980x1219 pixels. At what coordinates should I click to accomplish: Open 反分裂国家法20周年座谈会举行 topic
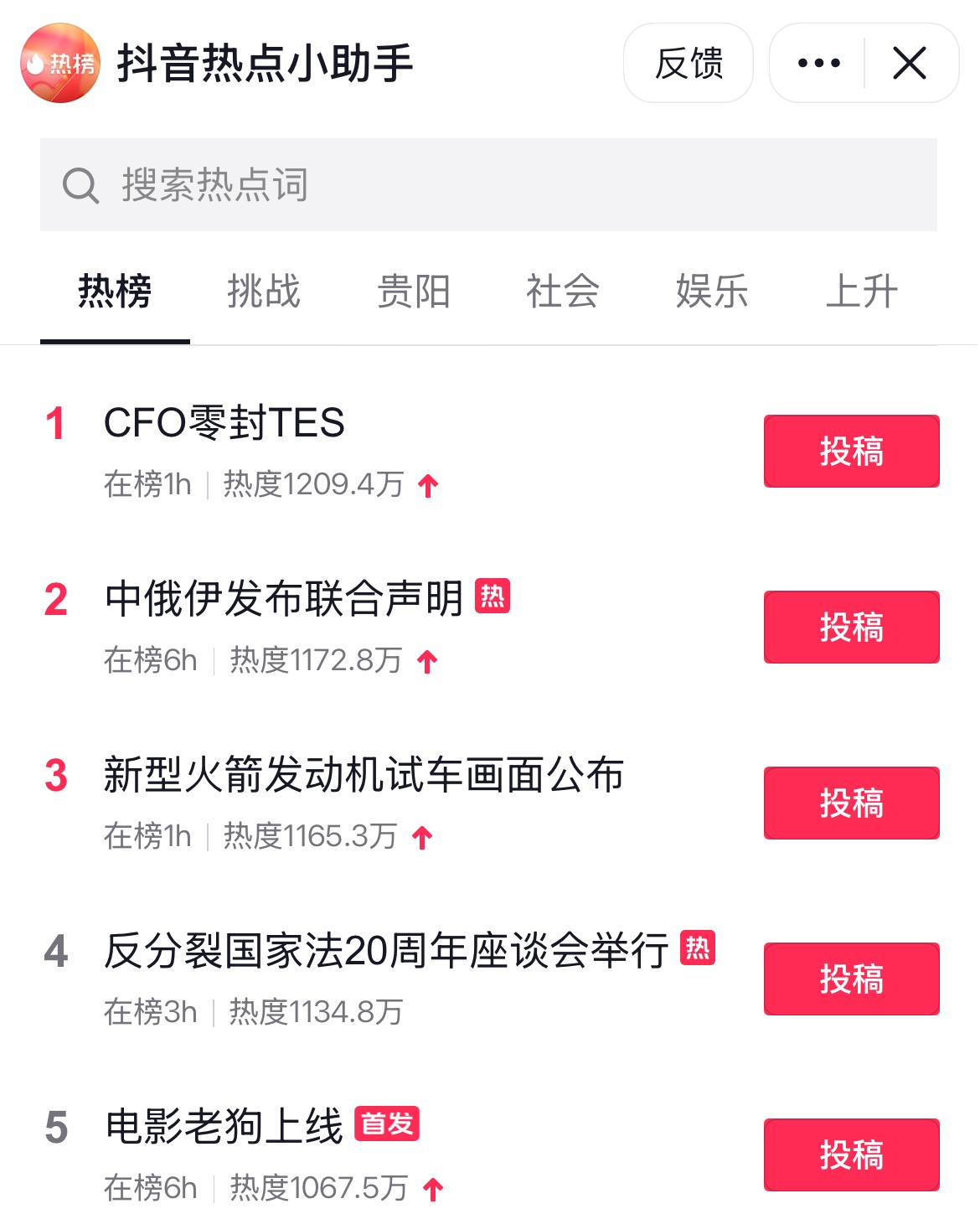[385, 951]
